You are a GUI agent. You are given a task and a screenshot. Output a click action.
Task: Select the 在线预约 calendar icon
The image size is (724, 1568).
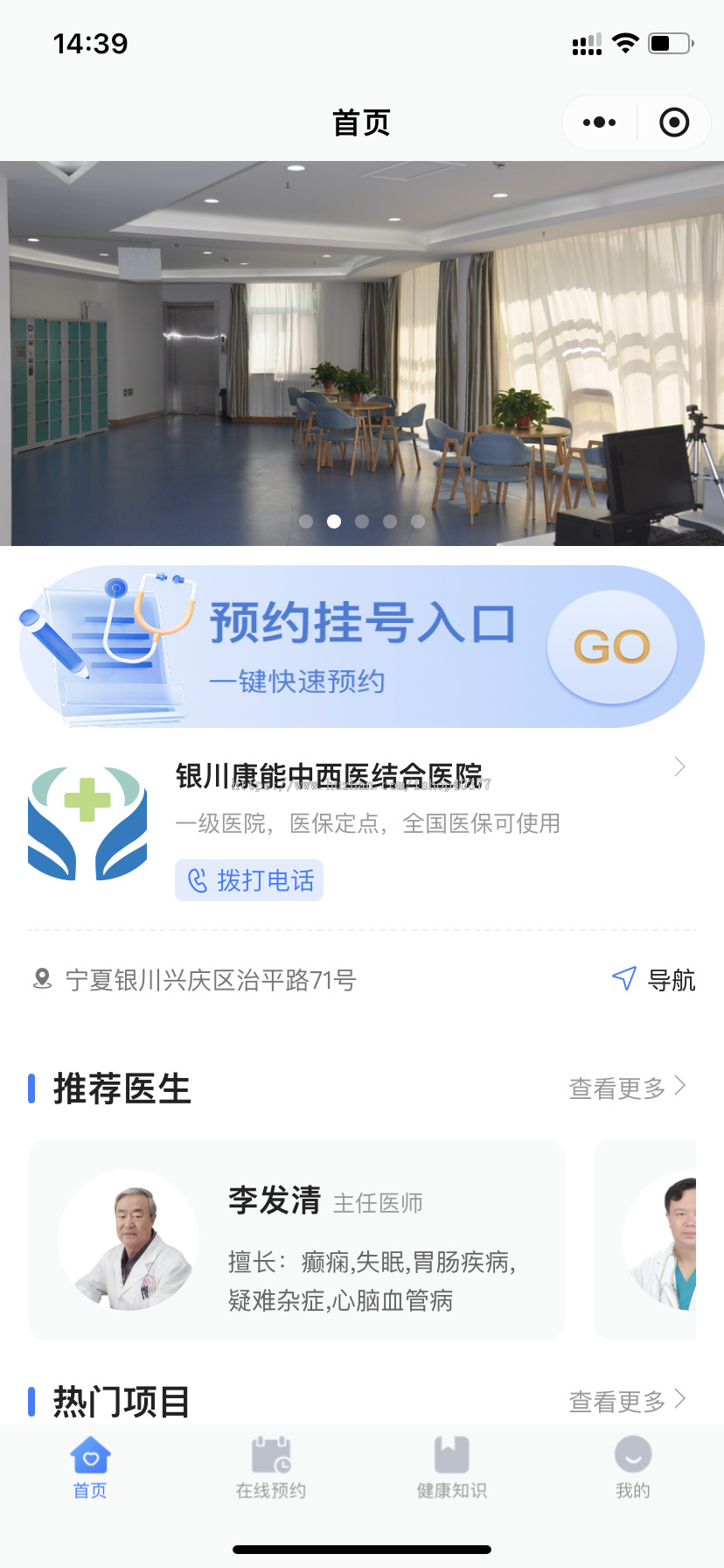pyautogui.click(x=271, y=1457)
